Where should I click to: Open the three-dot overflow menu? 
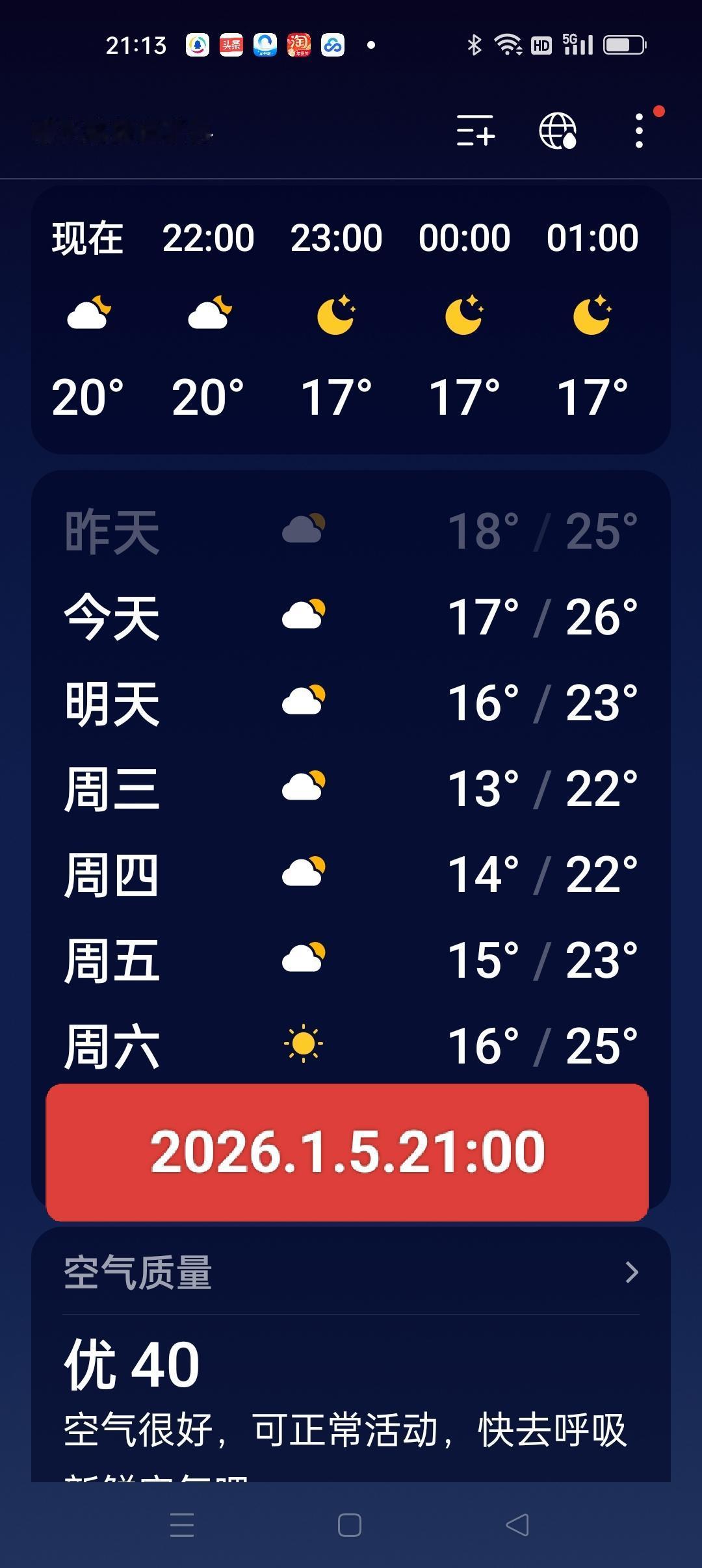pyautogui.click(x=639, y=129)
